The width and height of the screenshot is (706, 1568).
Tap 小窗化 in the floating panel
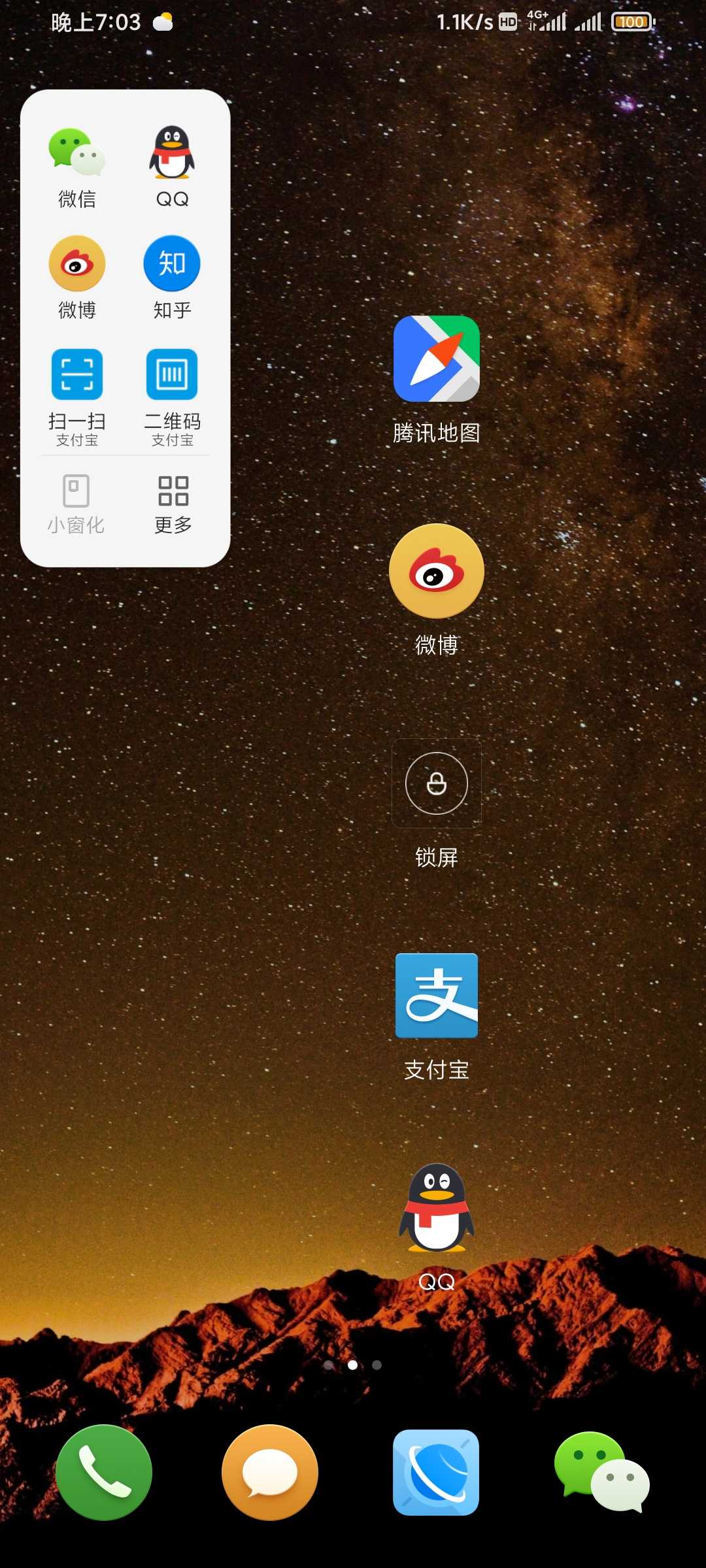[x=76, y=504]
